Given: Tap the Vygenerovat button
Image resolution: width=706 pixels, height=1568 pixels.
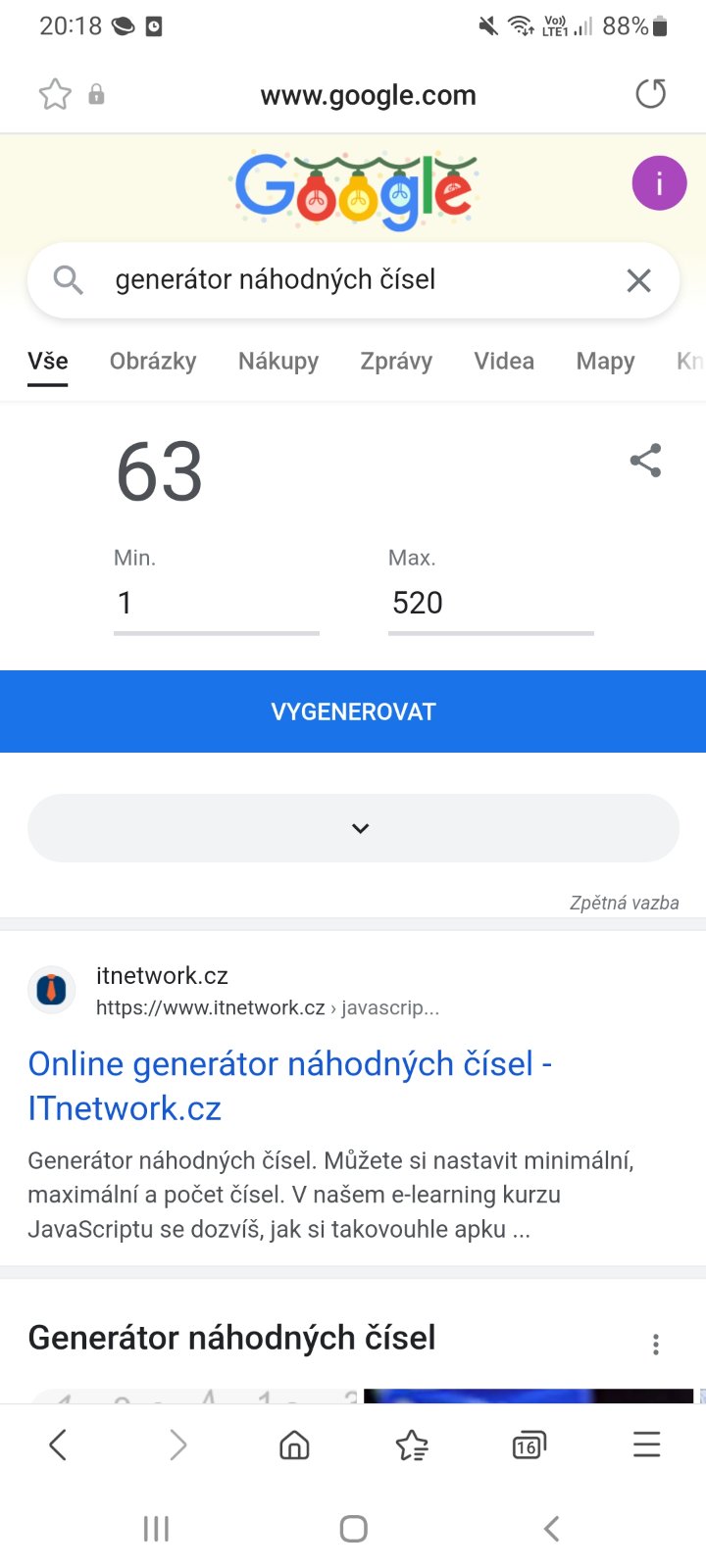Looking at the screenshot, I should tap(353, 711).
